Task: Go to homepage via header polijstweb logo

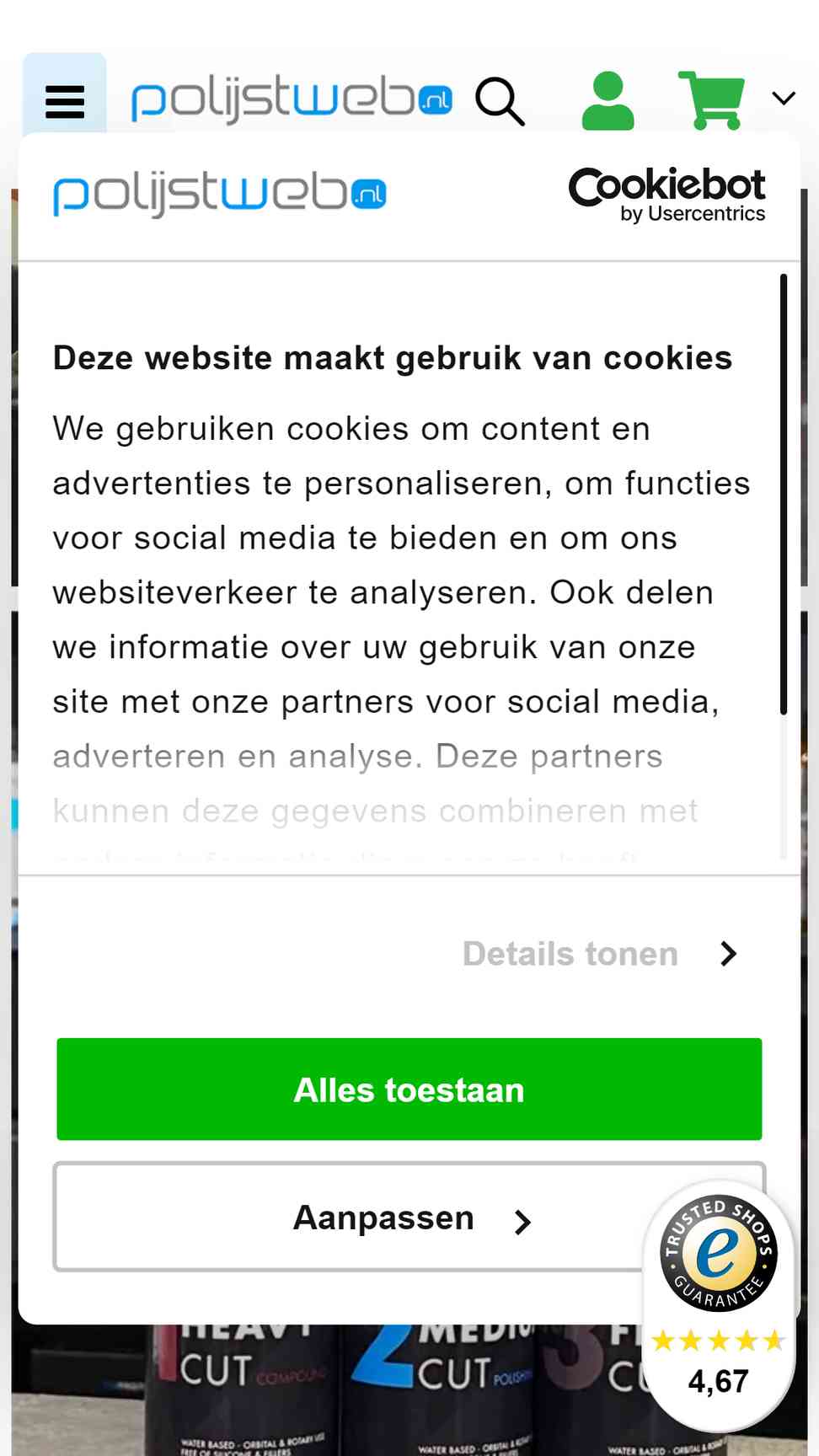Action: (x=292, y=101)
